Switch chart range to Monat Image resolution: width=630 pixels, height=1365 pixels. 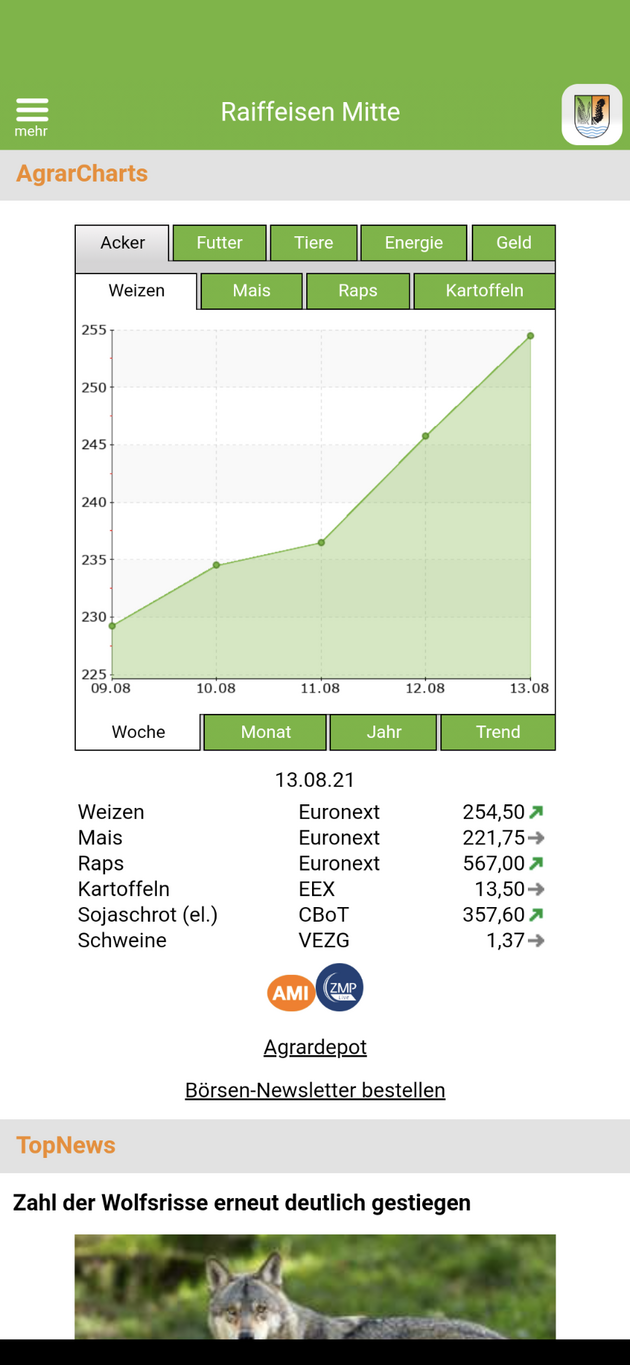[x=265, y=732]
